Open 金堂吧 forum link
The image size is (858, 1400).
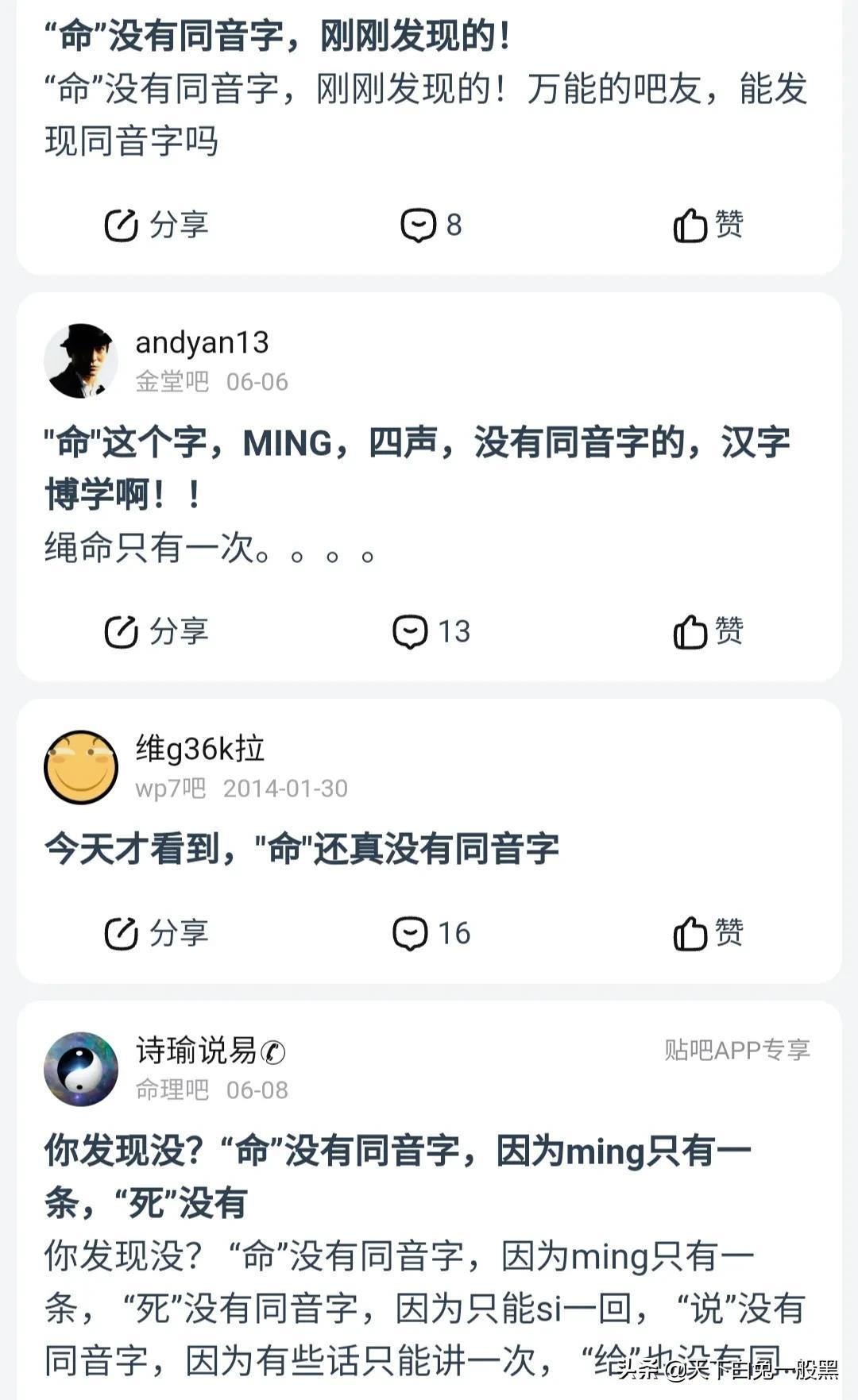tap(172, 382)
